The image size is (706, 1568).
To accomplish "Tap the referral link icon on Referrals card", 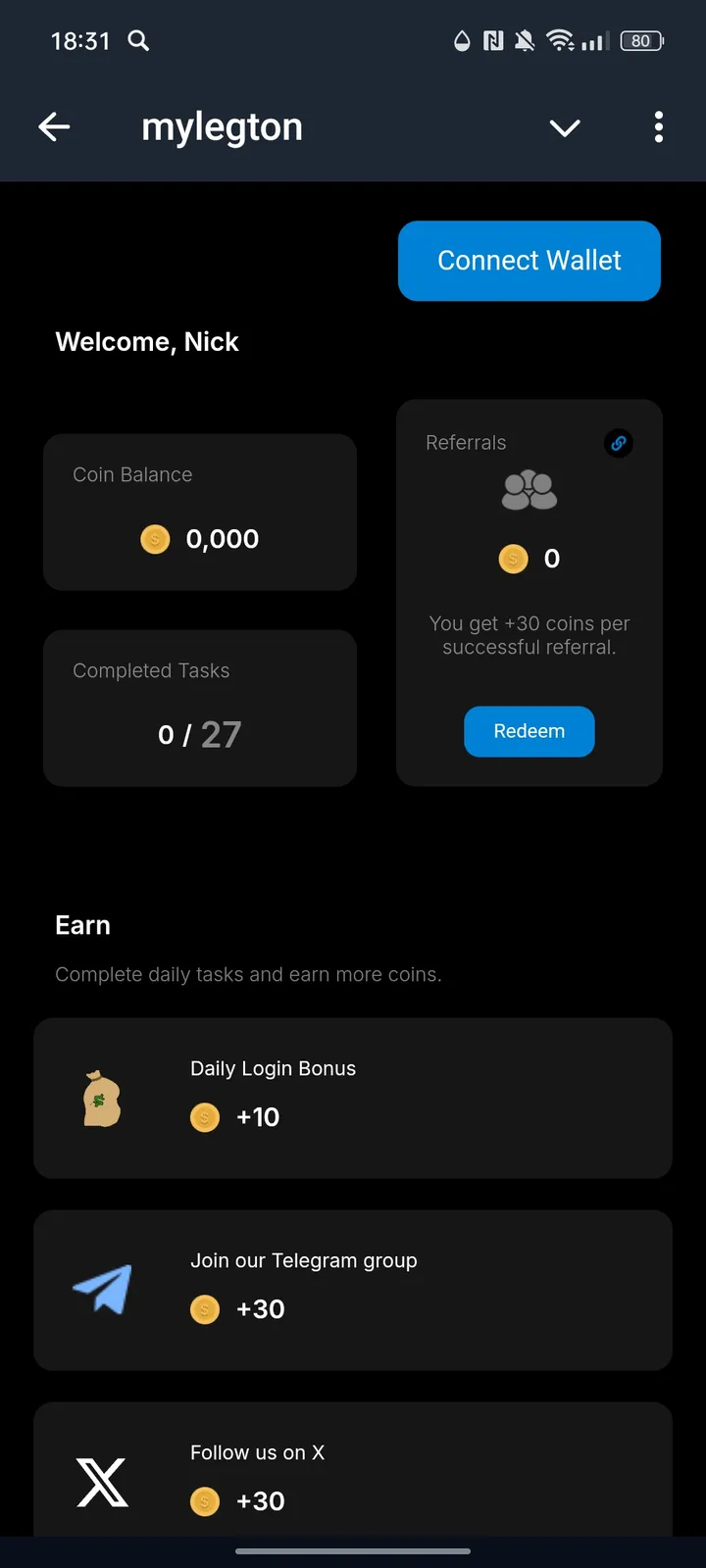I will click(x=619, y=443).
